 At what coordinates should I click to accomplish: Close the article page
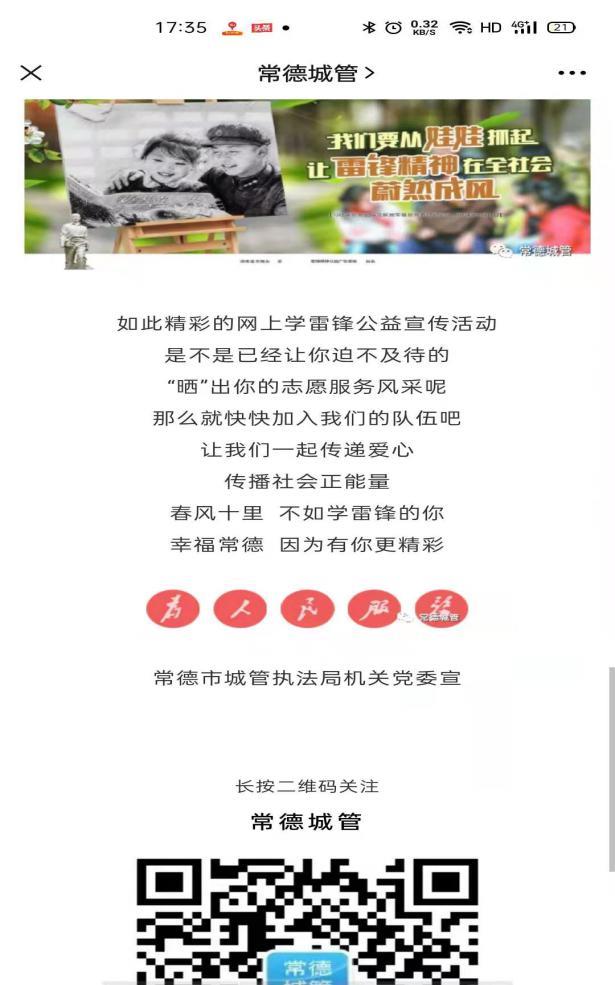coord(32,73)
